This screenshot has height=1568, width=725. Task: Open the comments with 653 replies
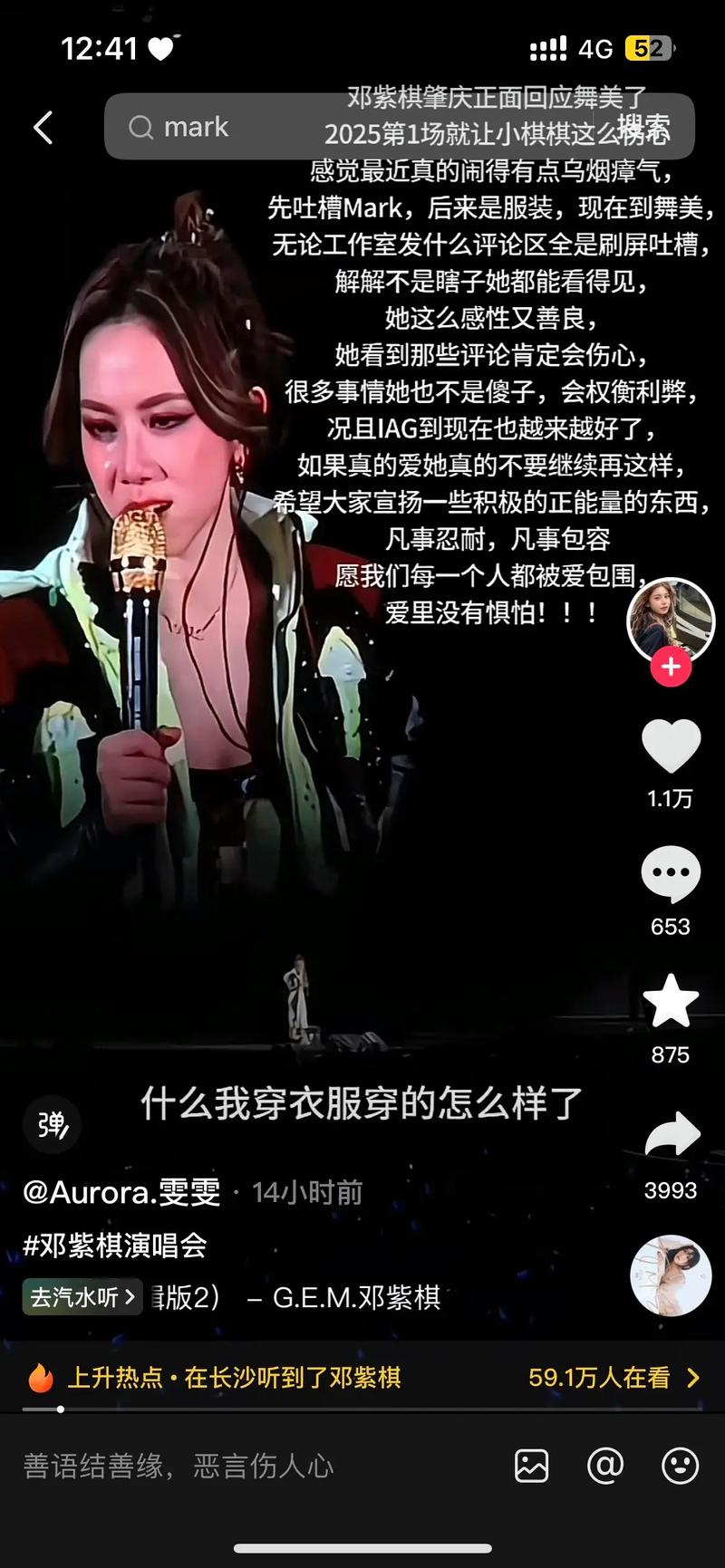(671, 874)
